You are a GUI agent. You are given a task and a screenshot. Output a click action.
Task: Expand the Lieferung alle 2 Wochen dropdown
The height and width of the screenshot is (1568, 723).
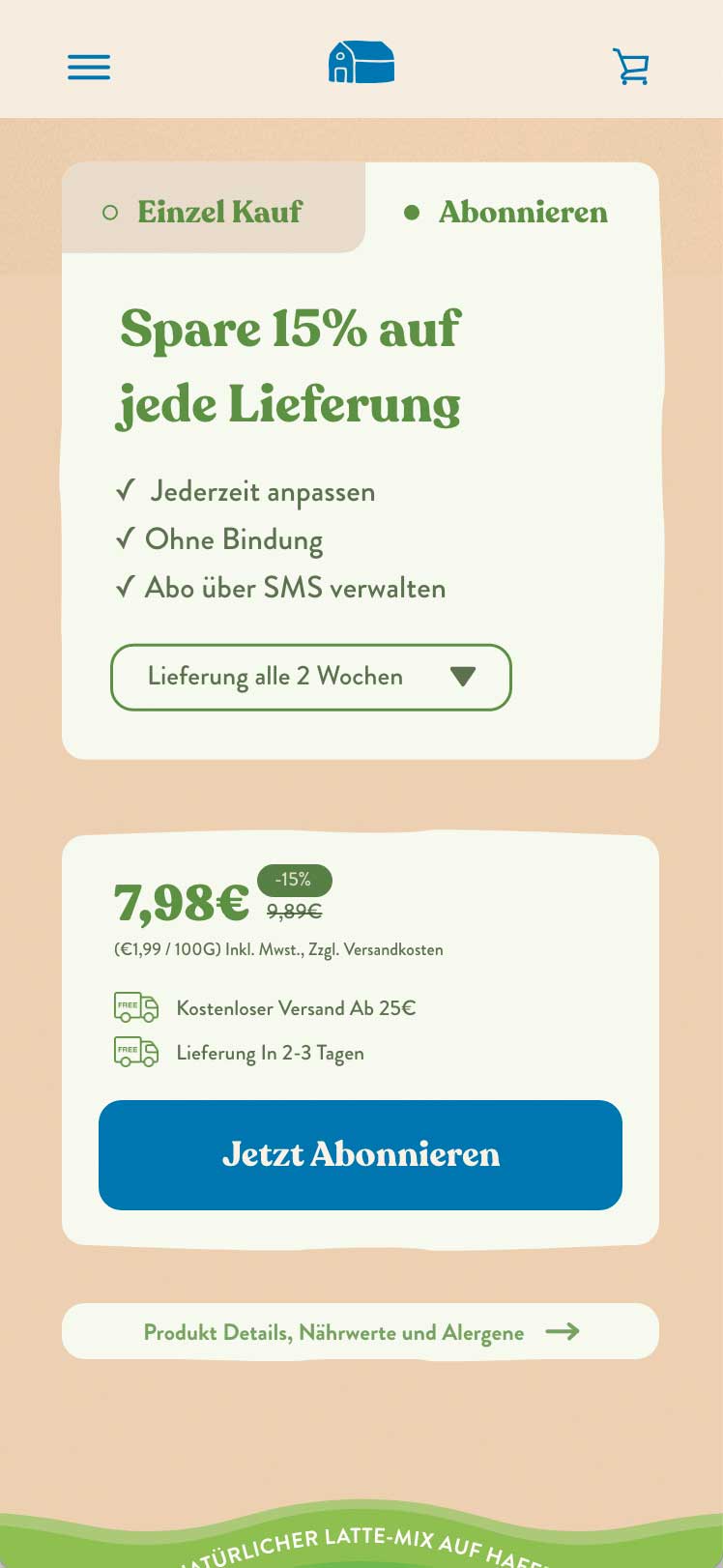pyautogui.click(x=310, y=677)
